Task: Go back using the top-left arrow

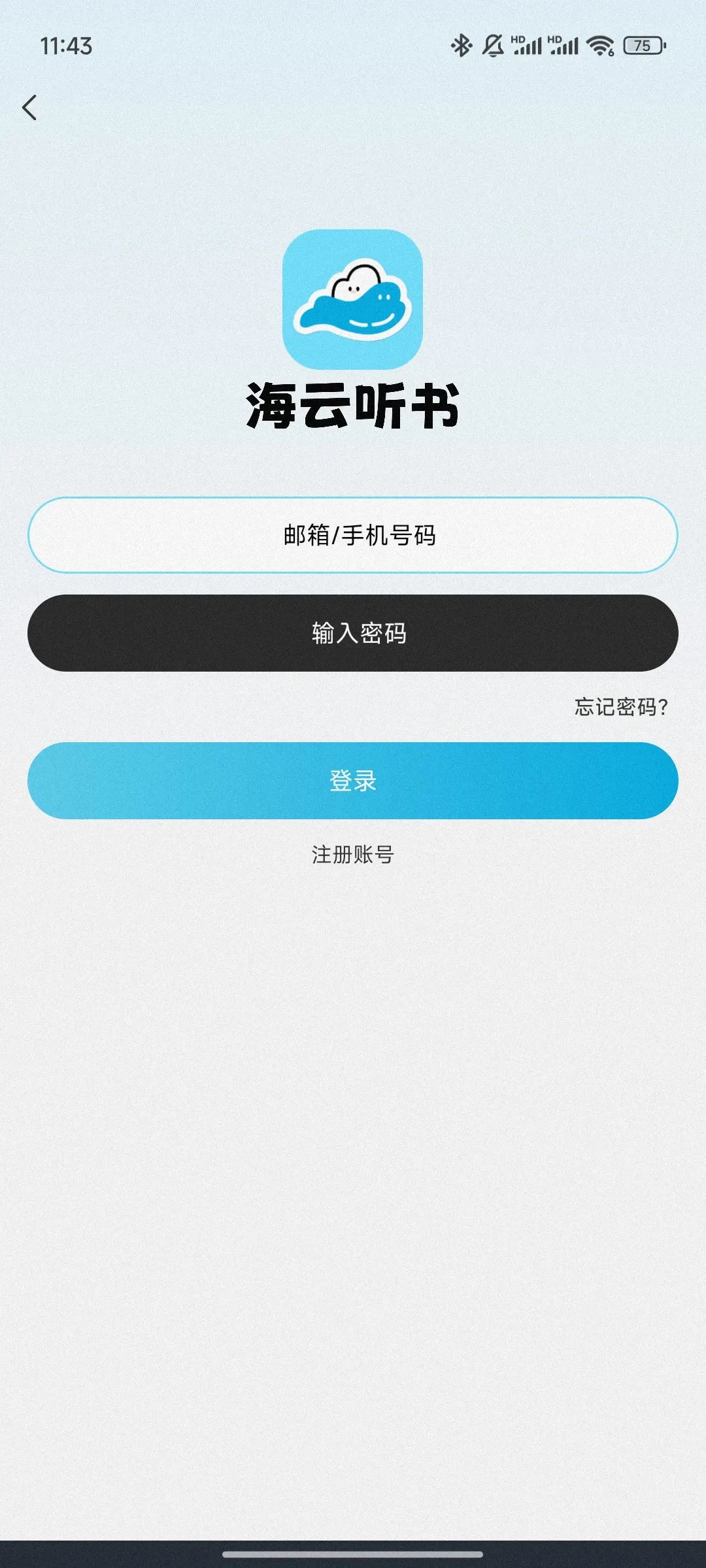Action: [x=29, y=108]
